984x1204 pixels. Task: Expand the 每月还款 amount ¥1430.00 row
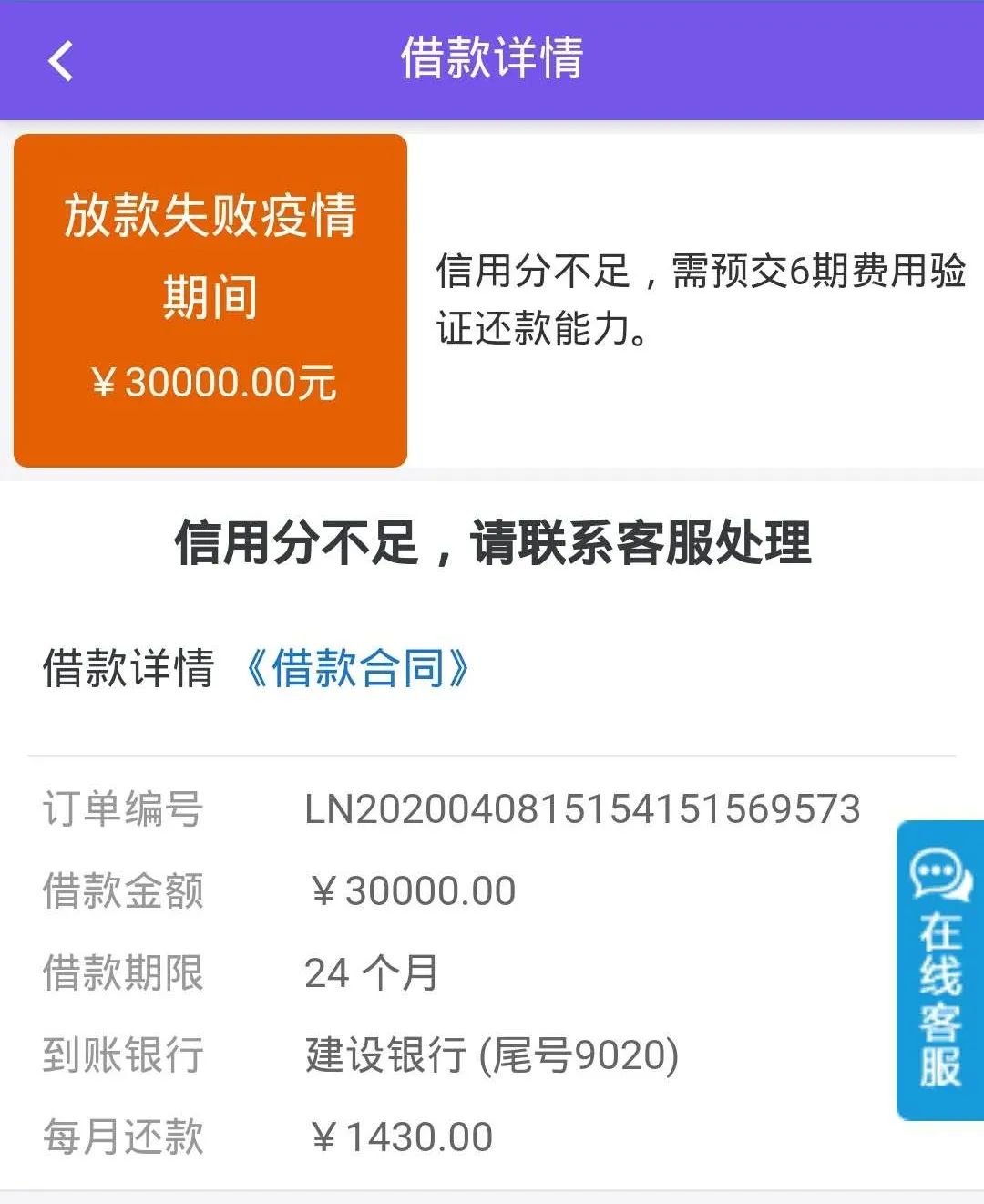(x=399, y=1136)
